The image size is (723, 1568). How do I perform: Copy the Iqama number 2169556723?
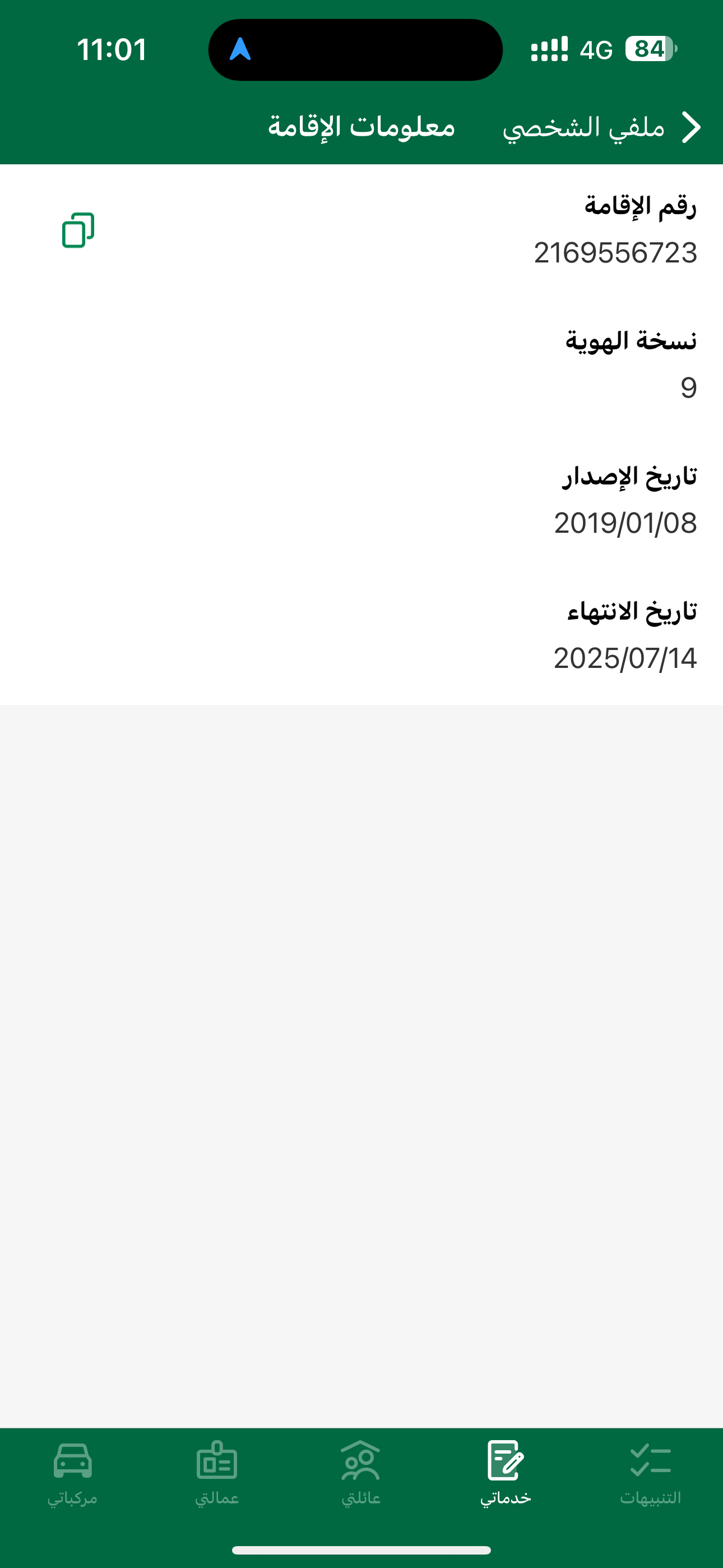pyautogui.click(x=78, y=230)
